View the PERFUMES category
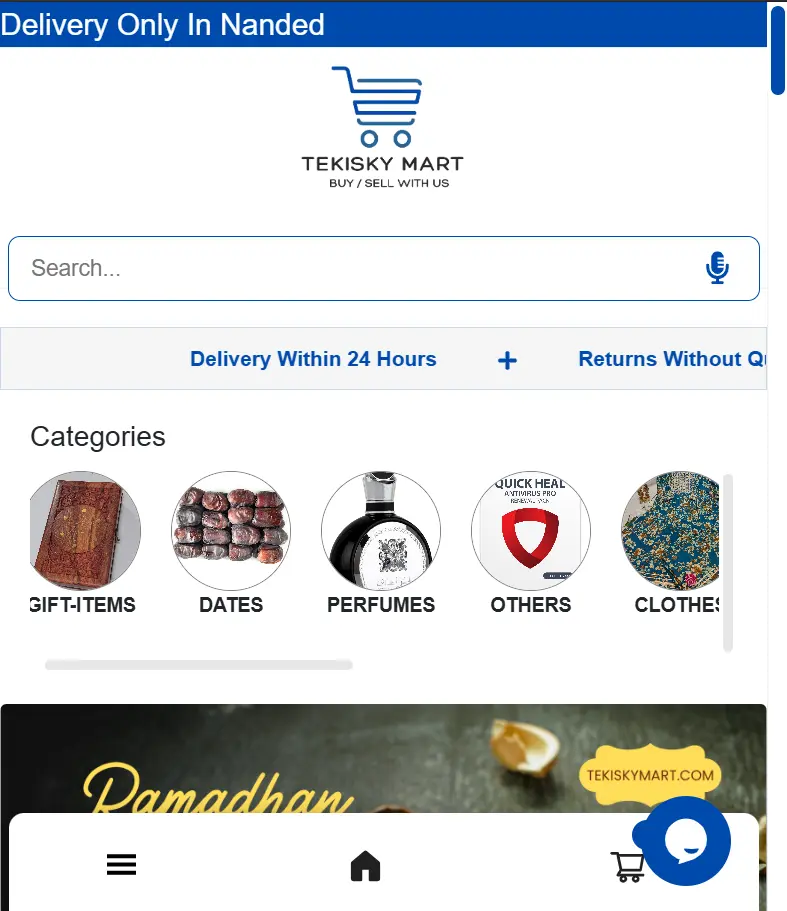This screenshot has height=911, width=787. 380,531
